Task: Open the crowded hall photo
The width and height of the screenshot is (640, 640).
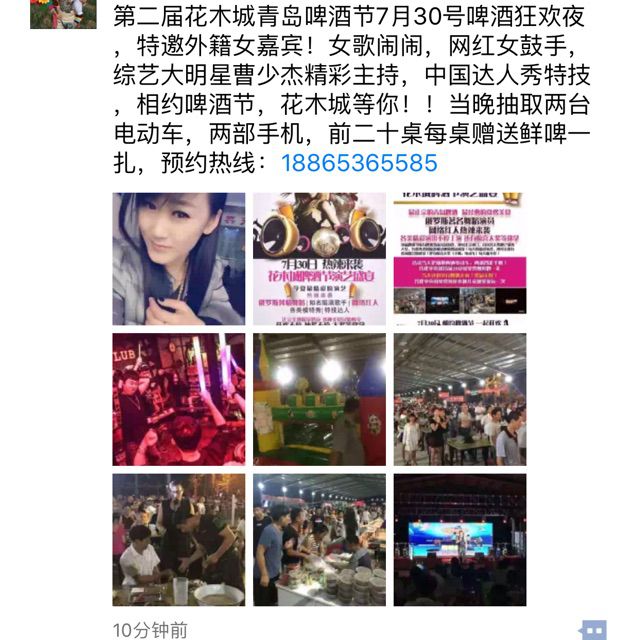Action: coord(459,399)
